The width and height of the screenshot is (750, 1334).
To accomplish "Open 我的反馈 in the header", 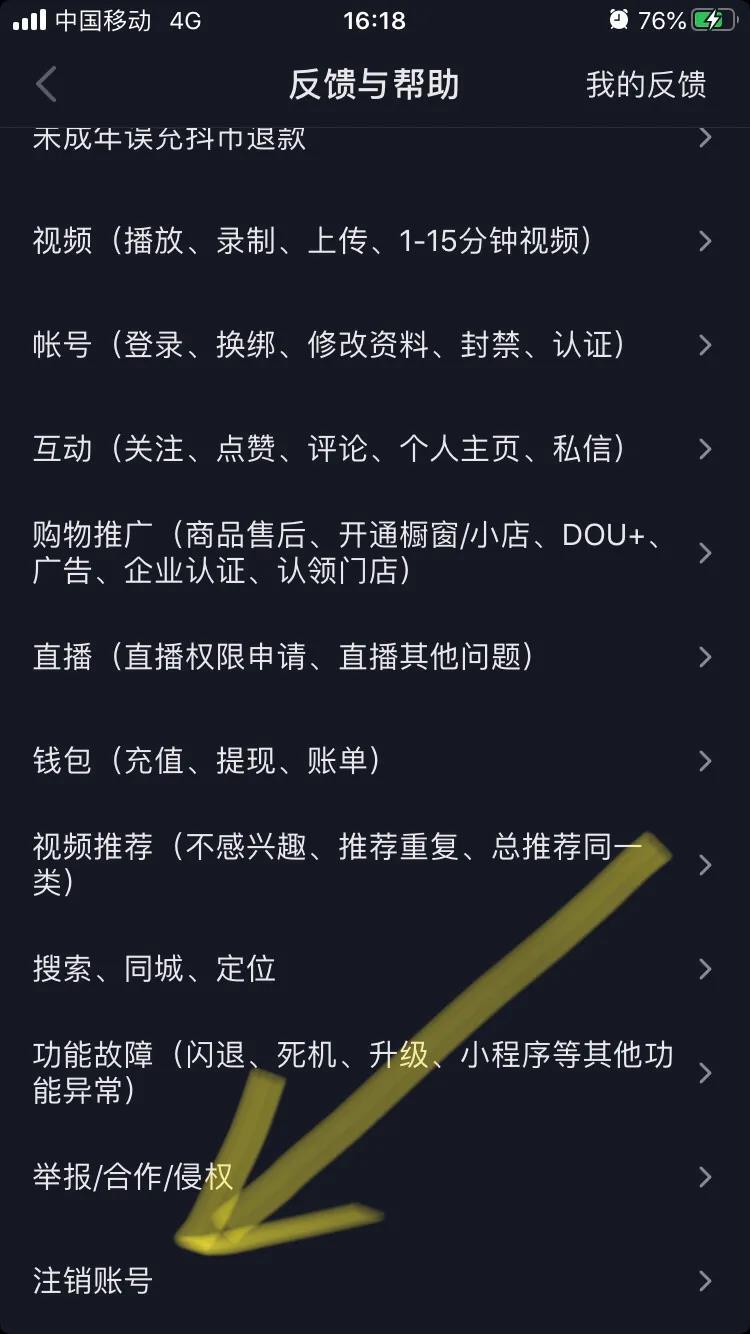I will [x=645, y=85].
